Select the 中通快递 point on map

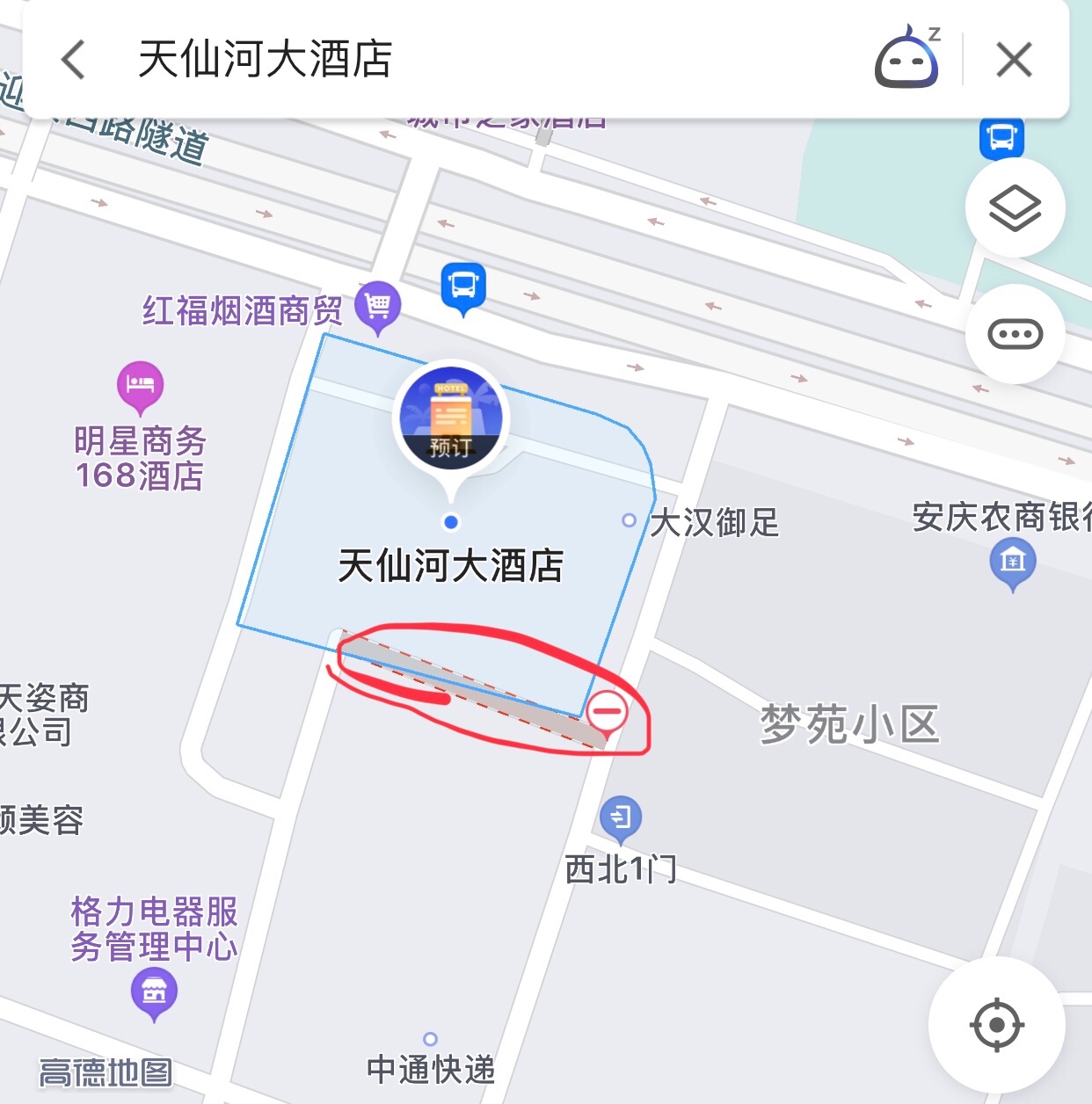430,1040
